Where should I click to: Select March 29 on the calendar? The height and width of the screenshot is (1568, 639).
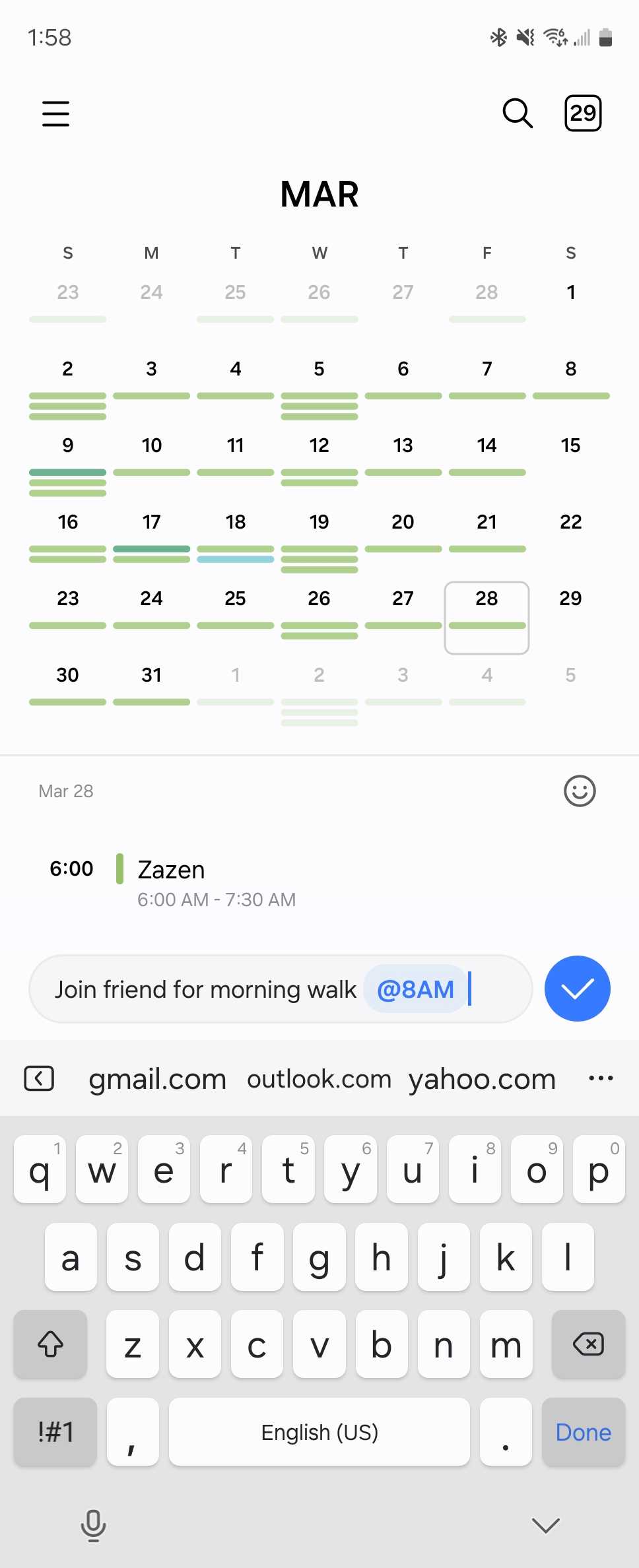point(570,599)
